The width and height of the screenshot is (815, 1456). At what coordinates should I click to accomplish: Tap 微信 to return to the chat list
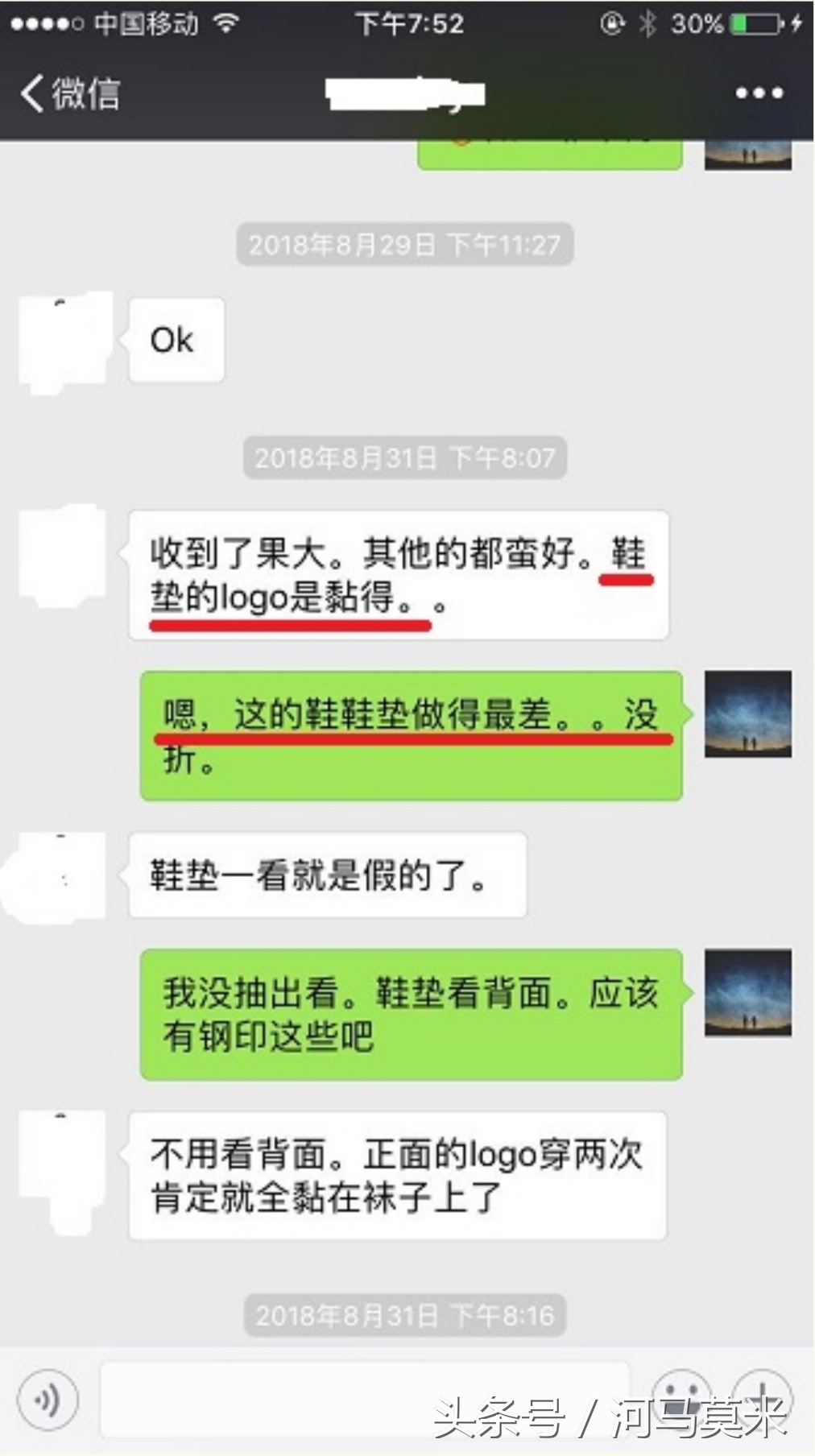tap(85, 94)
